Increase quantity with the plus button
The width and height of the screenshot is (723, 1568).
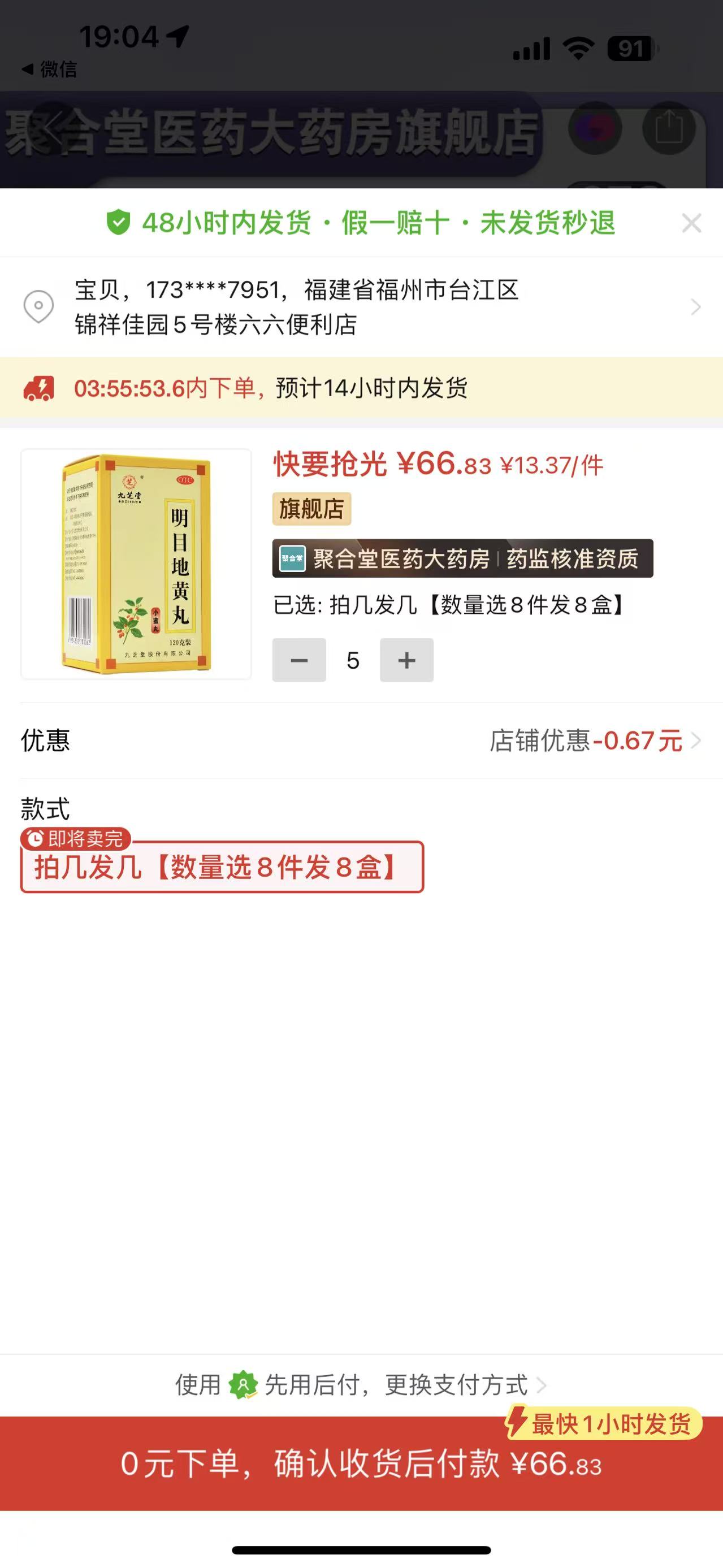pos(406,660)
